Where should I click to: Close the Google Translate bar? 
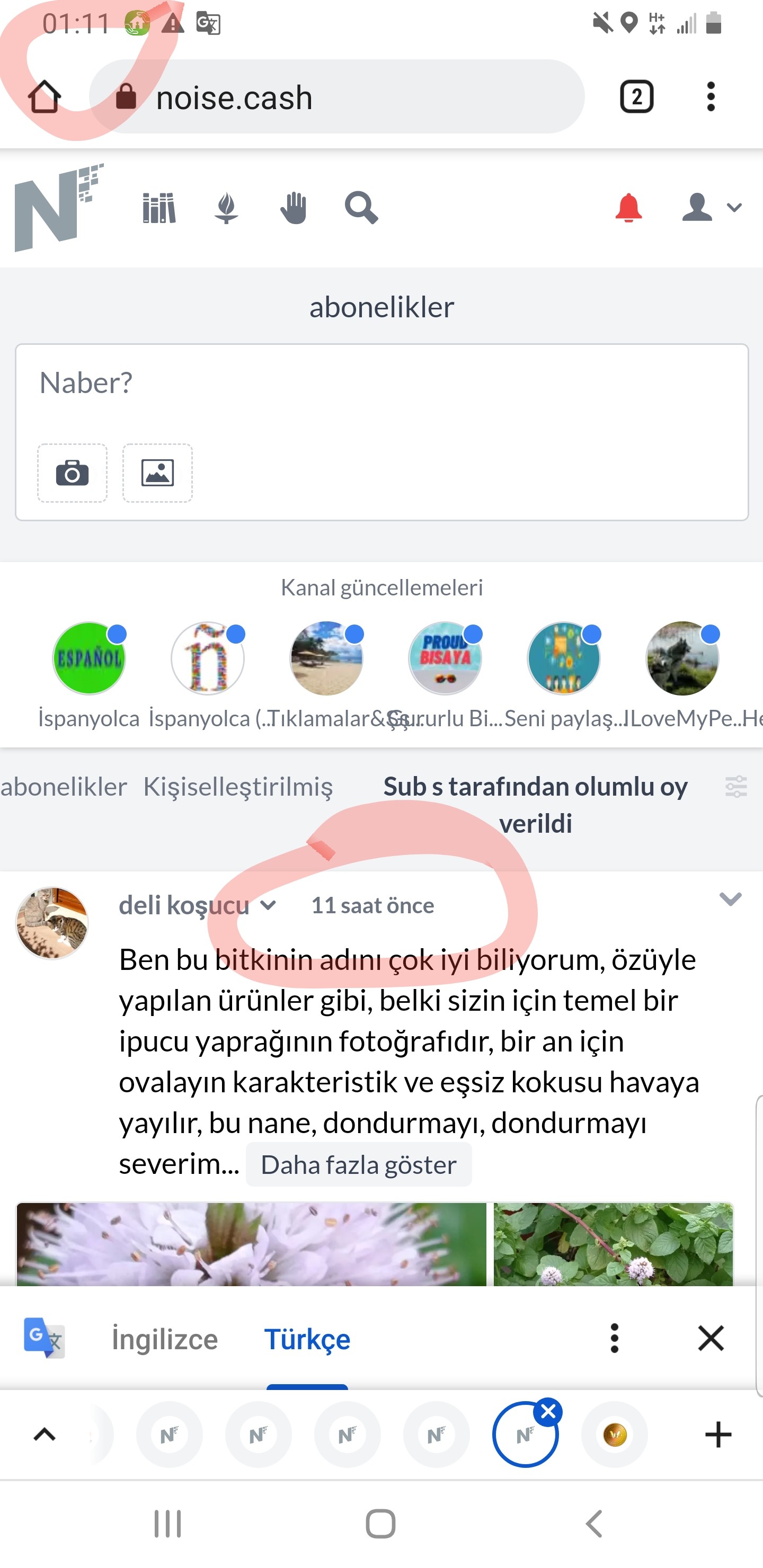click(x=711, y=1338)
